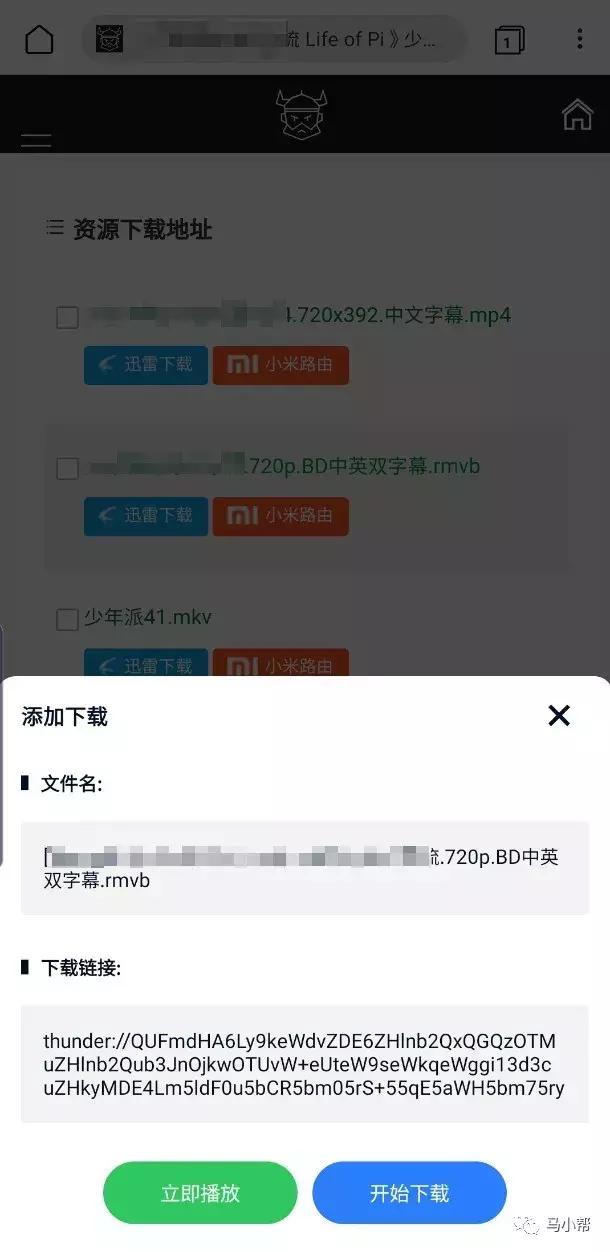This screenshot has width=610, height=1252.
Task: Tap 立即播放 to play now
Action: [x=200, y=1193]
